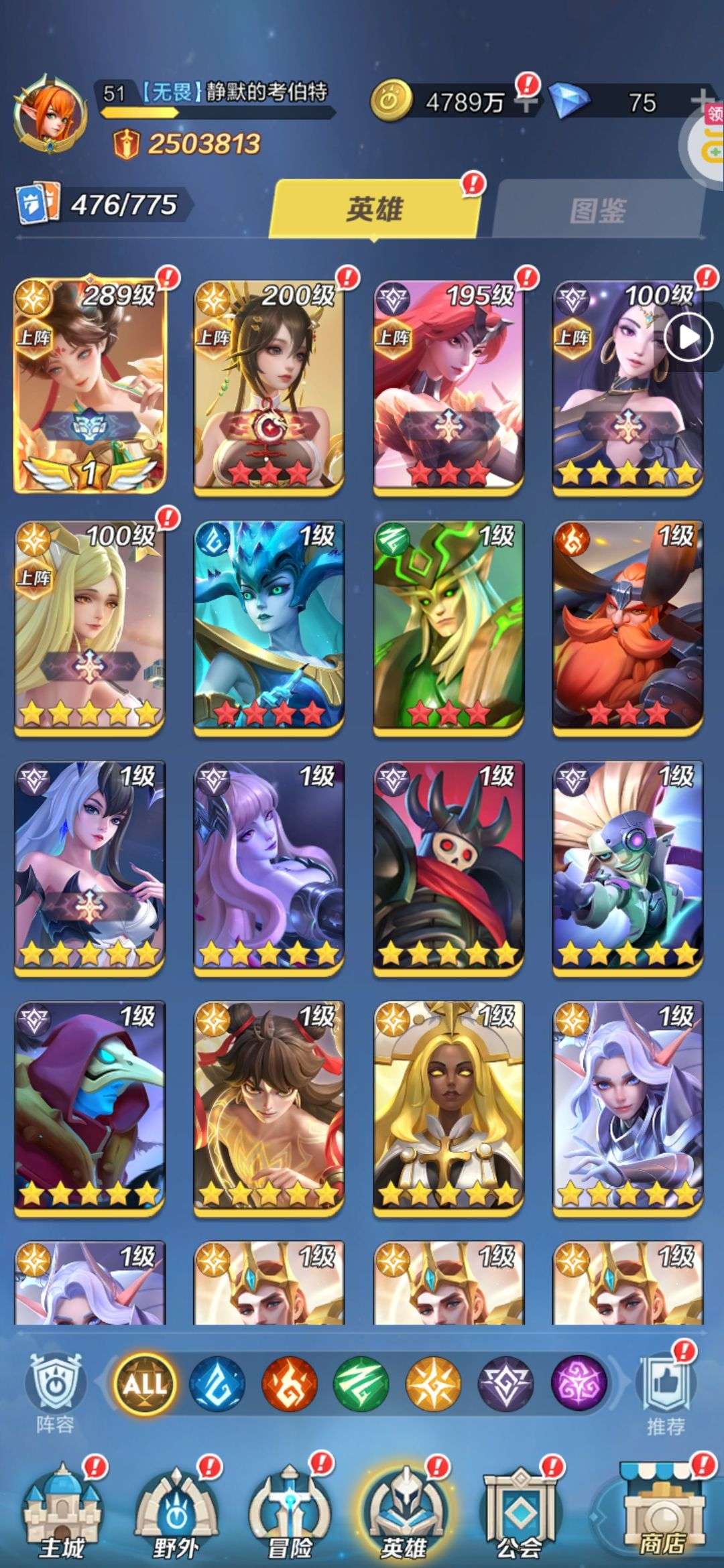The width and height of the screenshot is (724, 1568).
Task: Select the 英雄 tab
Action: (x=374, y=208)
